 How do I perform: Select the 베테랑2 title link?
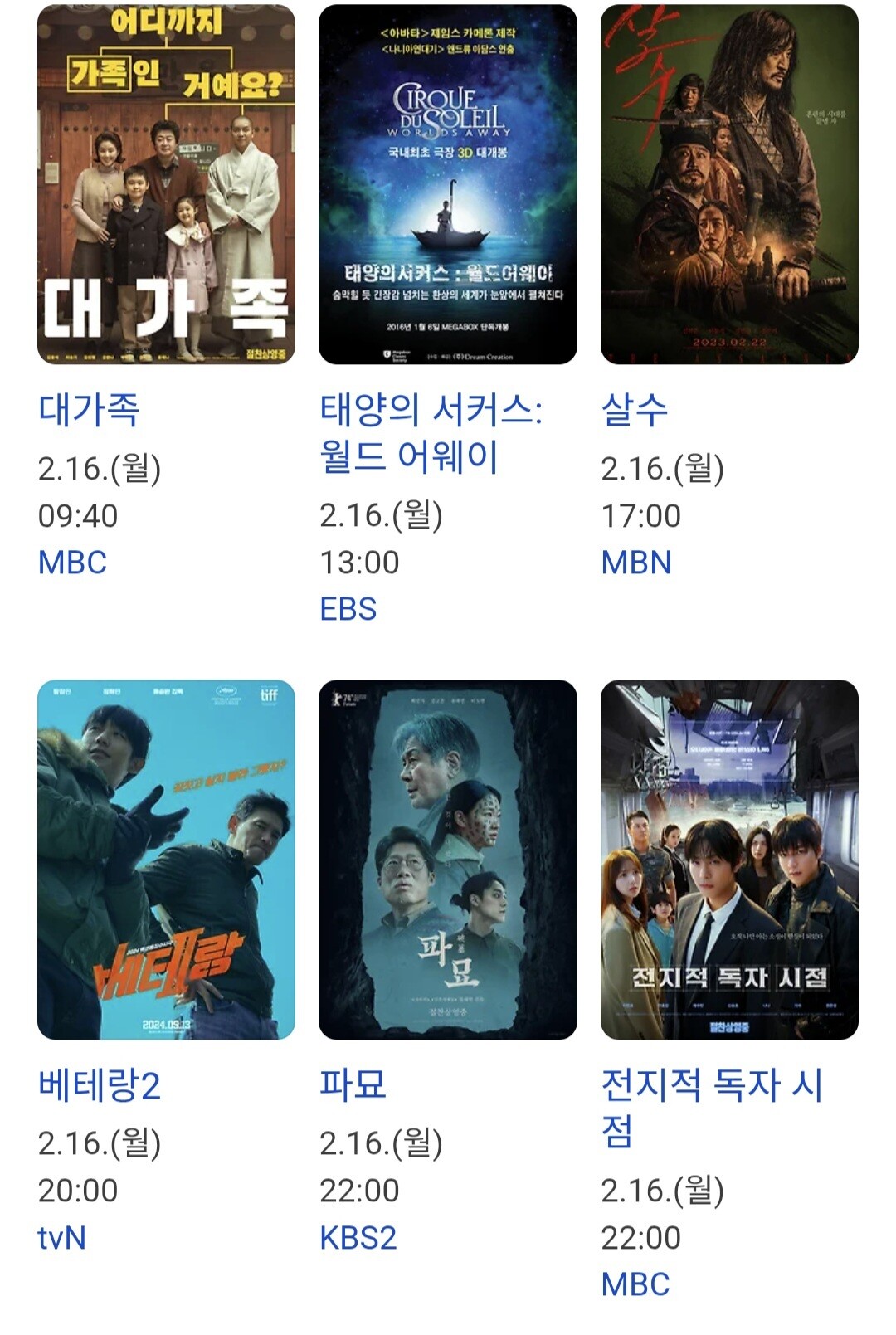pos(99,1085)
